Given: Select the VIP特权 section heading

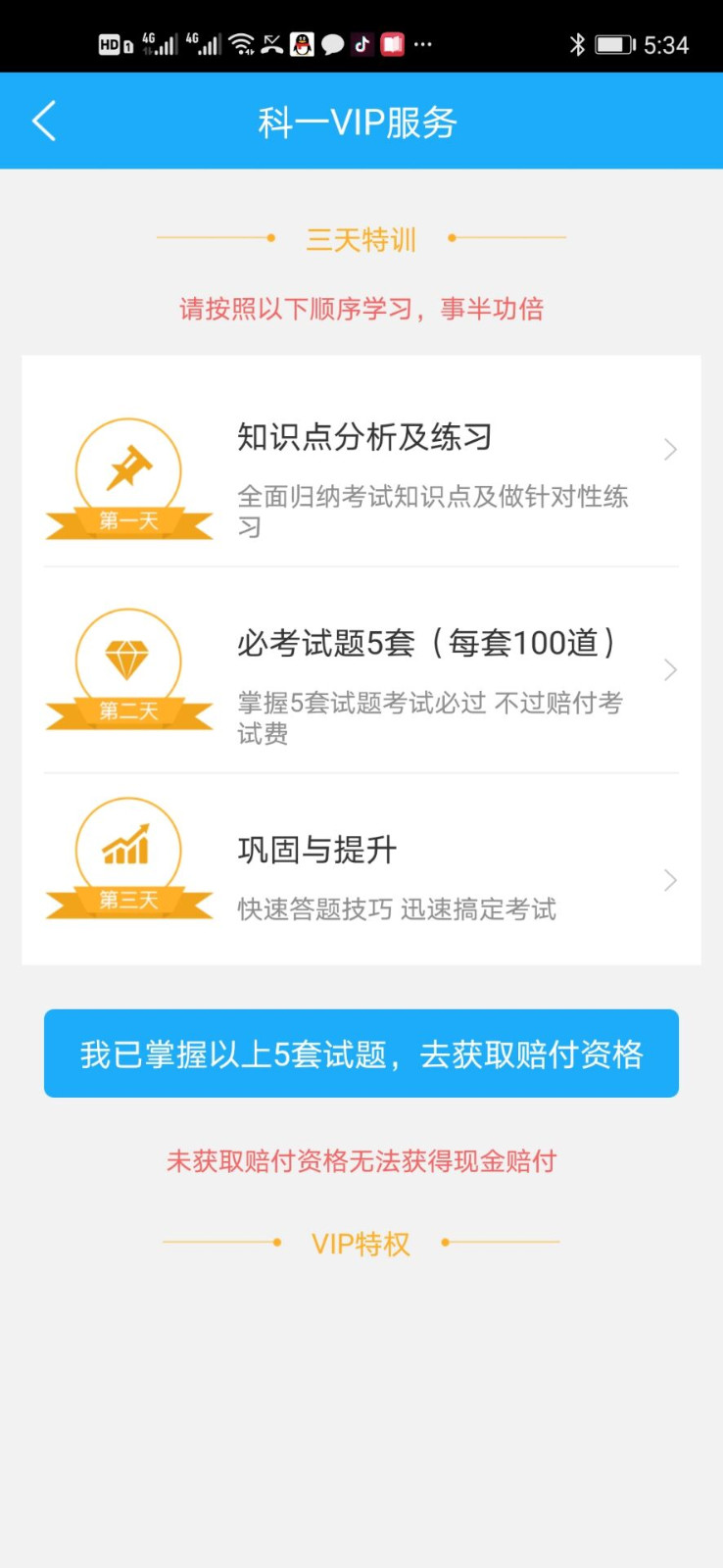Looking at the screenshot, I should (361, 1243).
